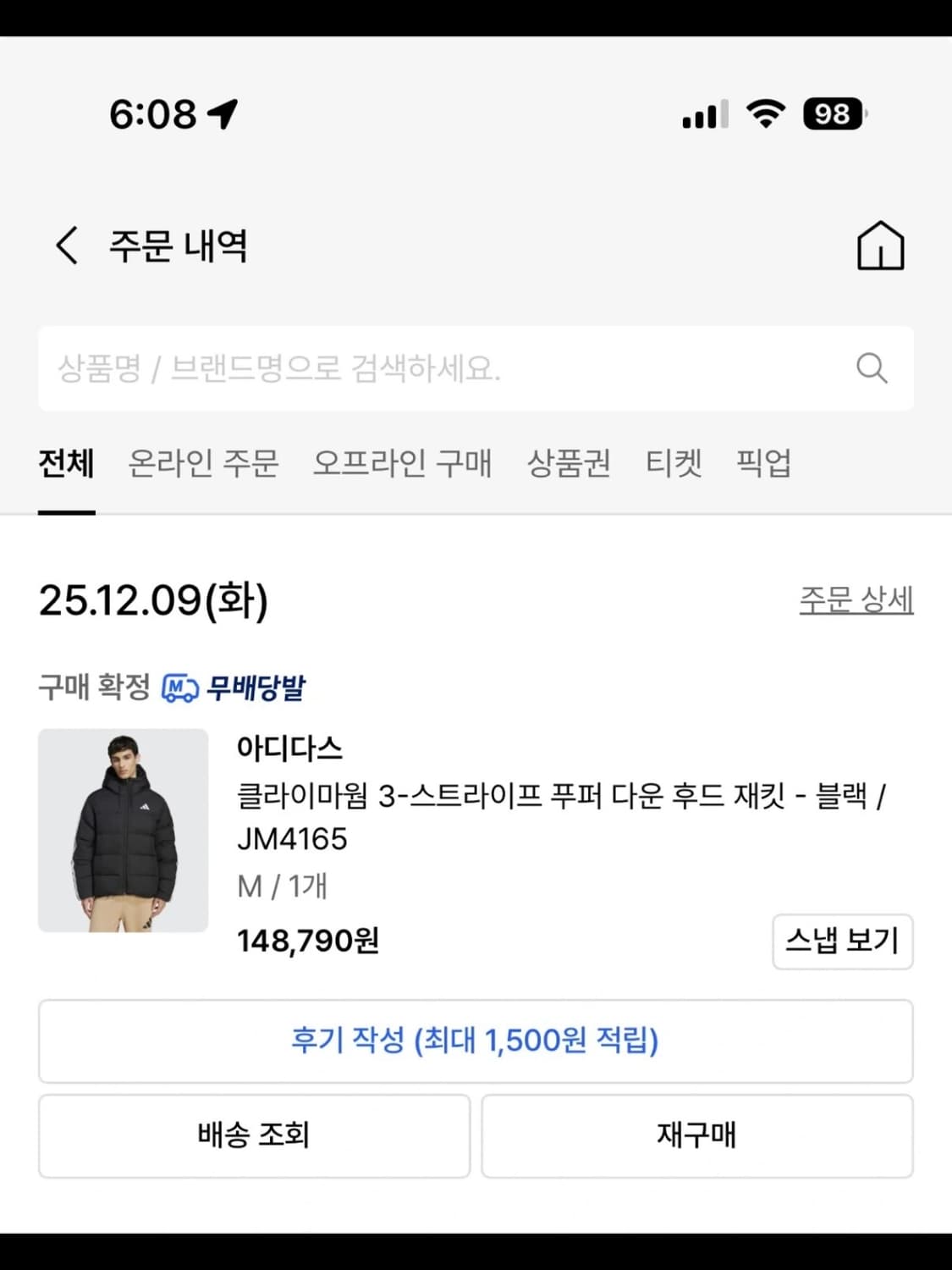Image resolution: width=952 pixels, height=1270 pixels.
Task: Tap the home icon at top right
Action: tap(882, 246)
